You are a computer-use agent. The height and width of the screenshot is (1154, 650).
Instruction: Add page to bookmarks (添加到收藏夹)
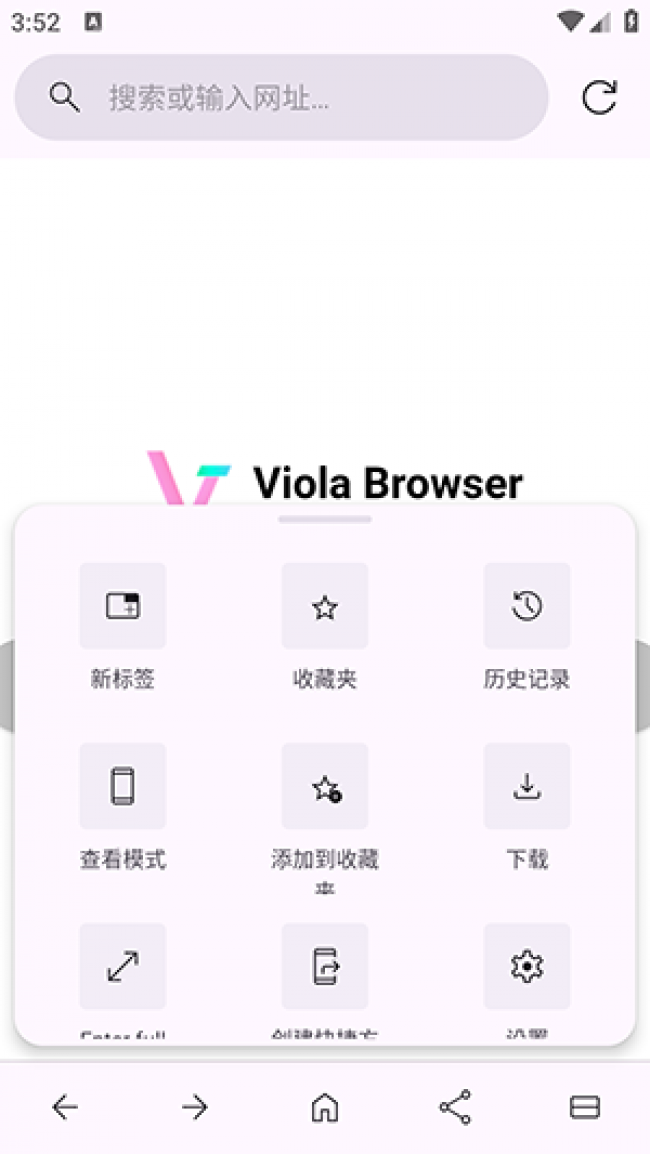pos(325,786)
